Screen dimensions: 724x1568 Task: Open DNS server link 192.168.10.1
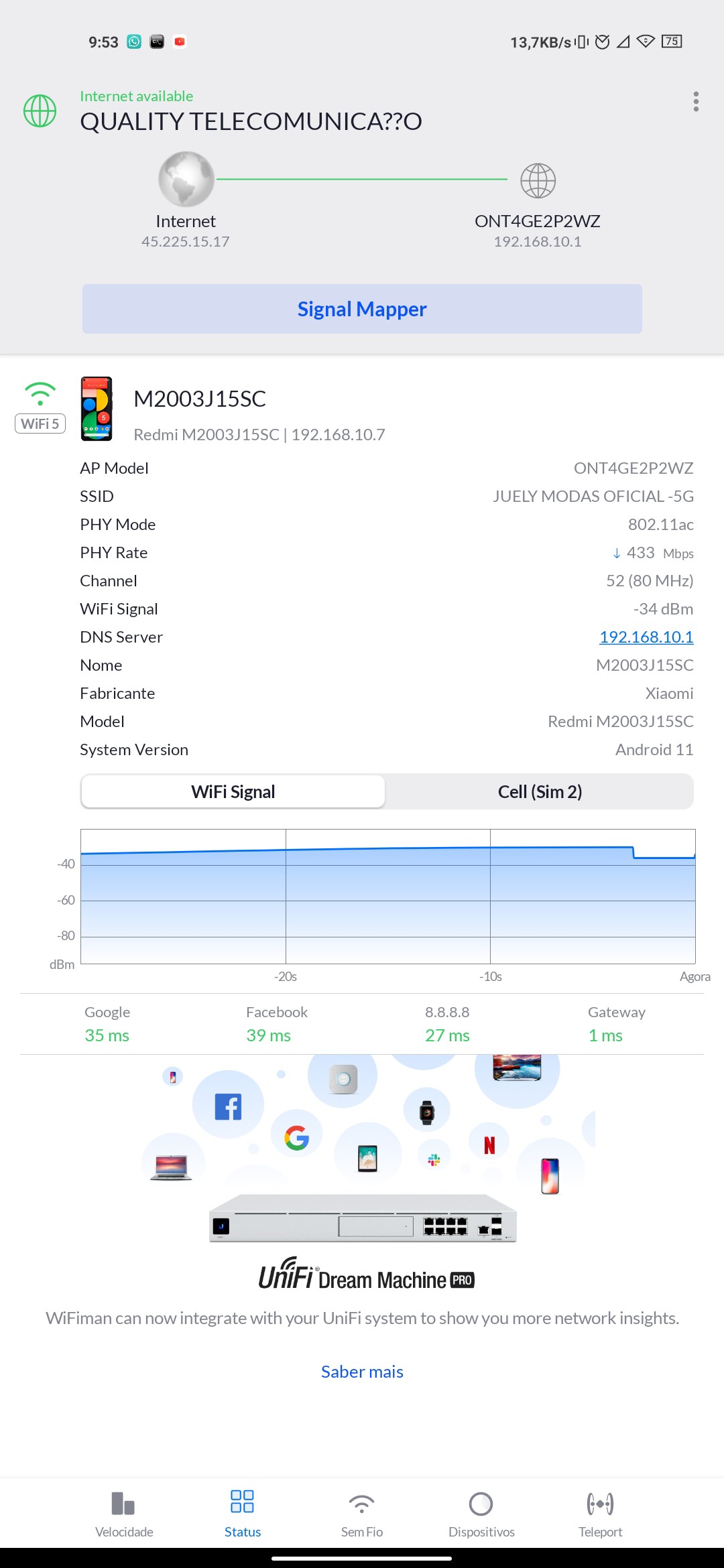click(646, 637)
